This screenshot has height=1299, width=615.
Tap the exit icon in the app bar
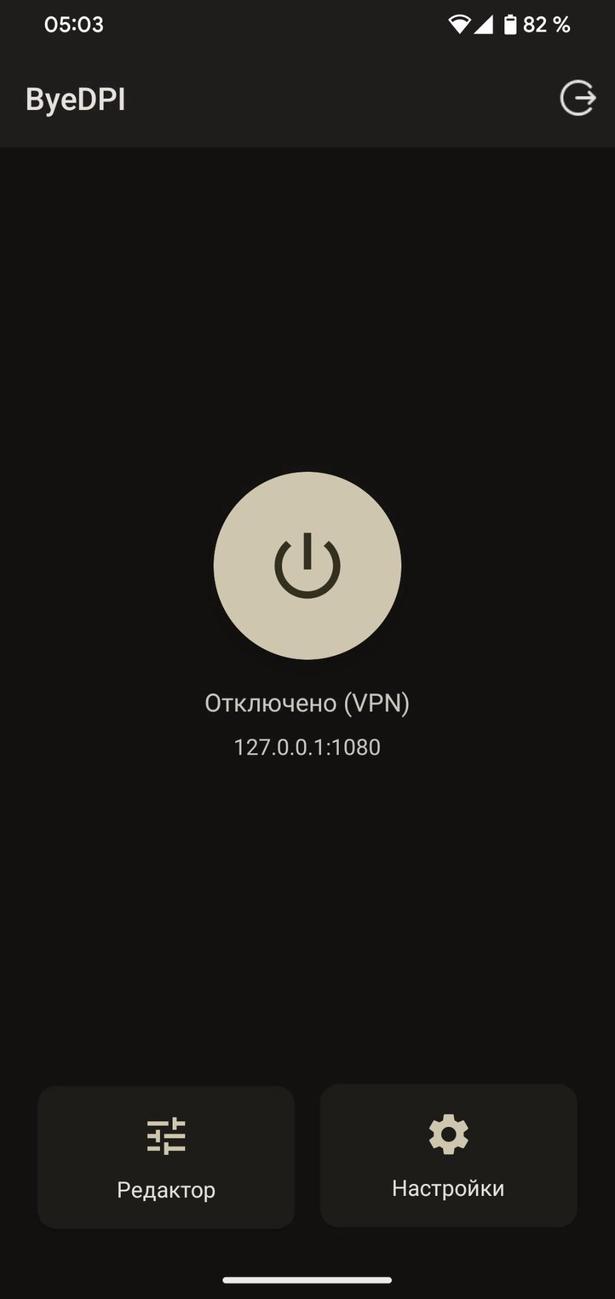point(577,99)
